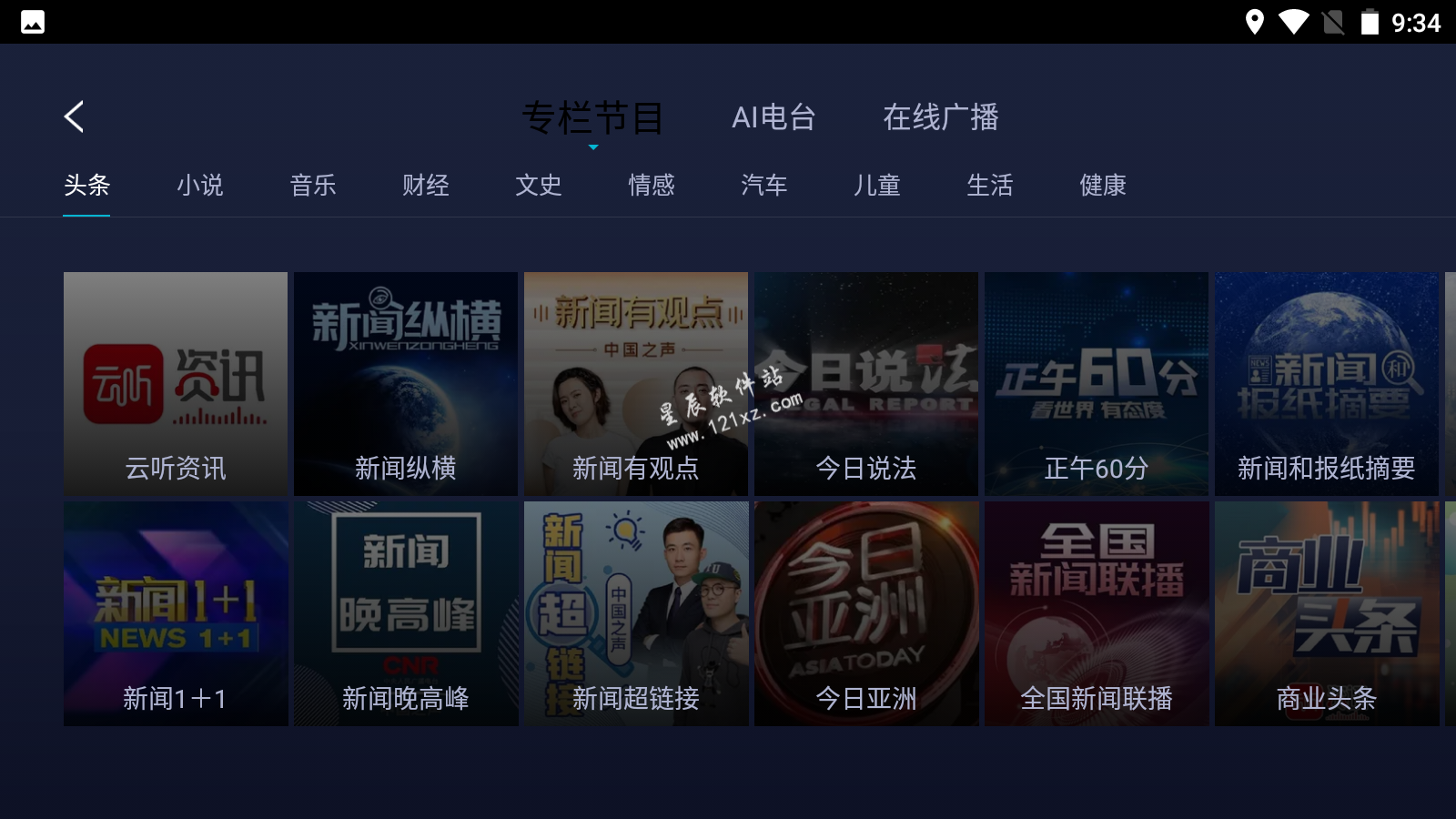Select the 健康 category
1456x819 pixels.
tap(1103, 186)
